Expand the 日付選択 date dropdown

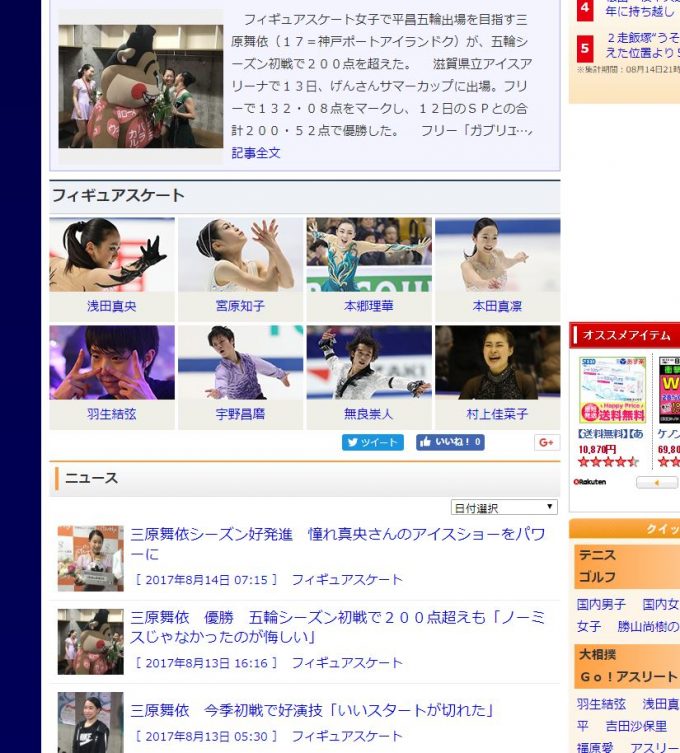[x=504, y=508]
